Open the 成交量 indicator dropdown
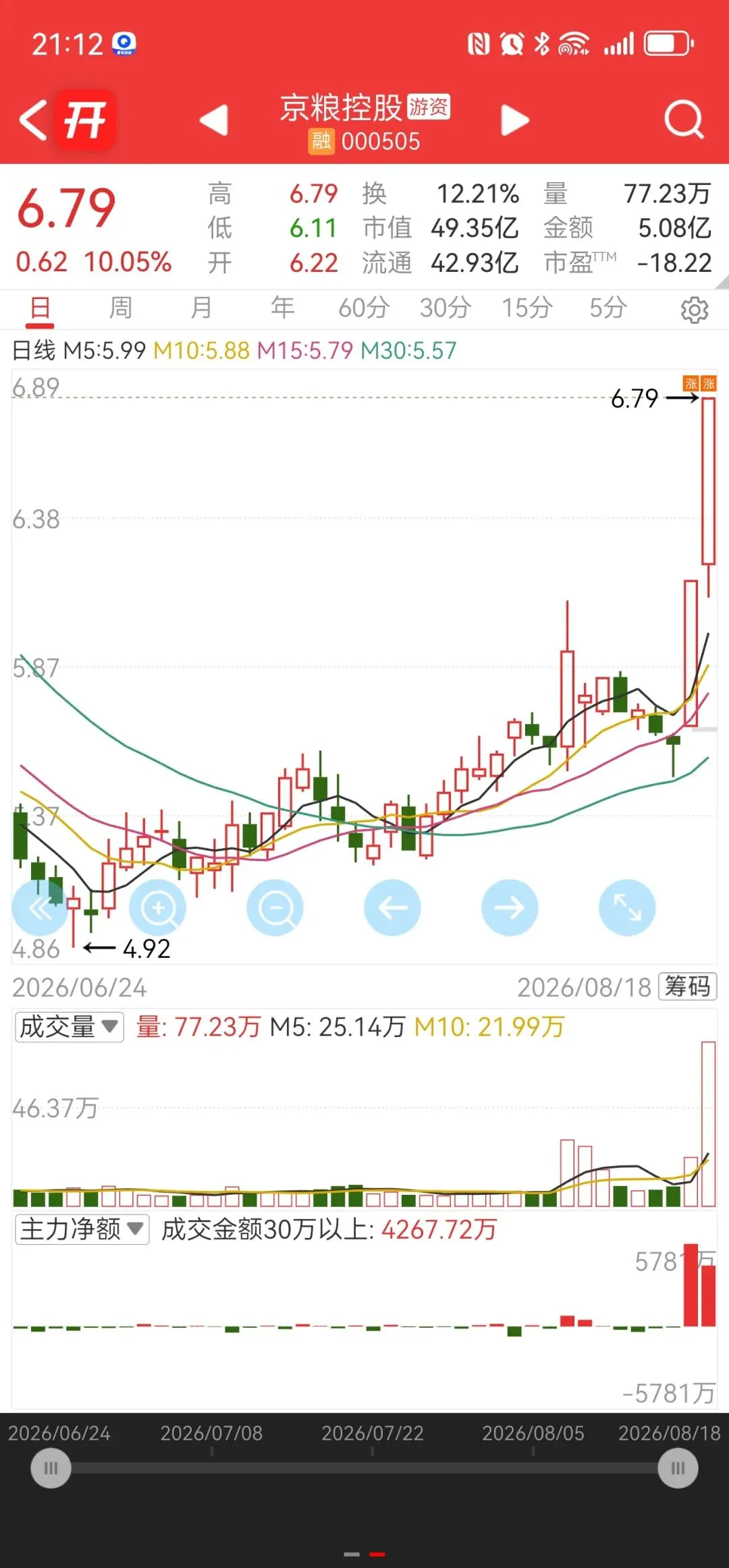 coord(70,1027)
